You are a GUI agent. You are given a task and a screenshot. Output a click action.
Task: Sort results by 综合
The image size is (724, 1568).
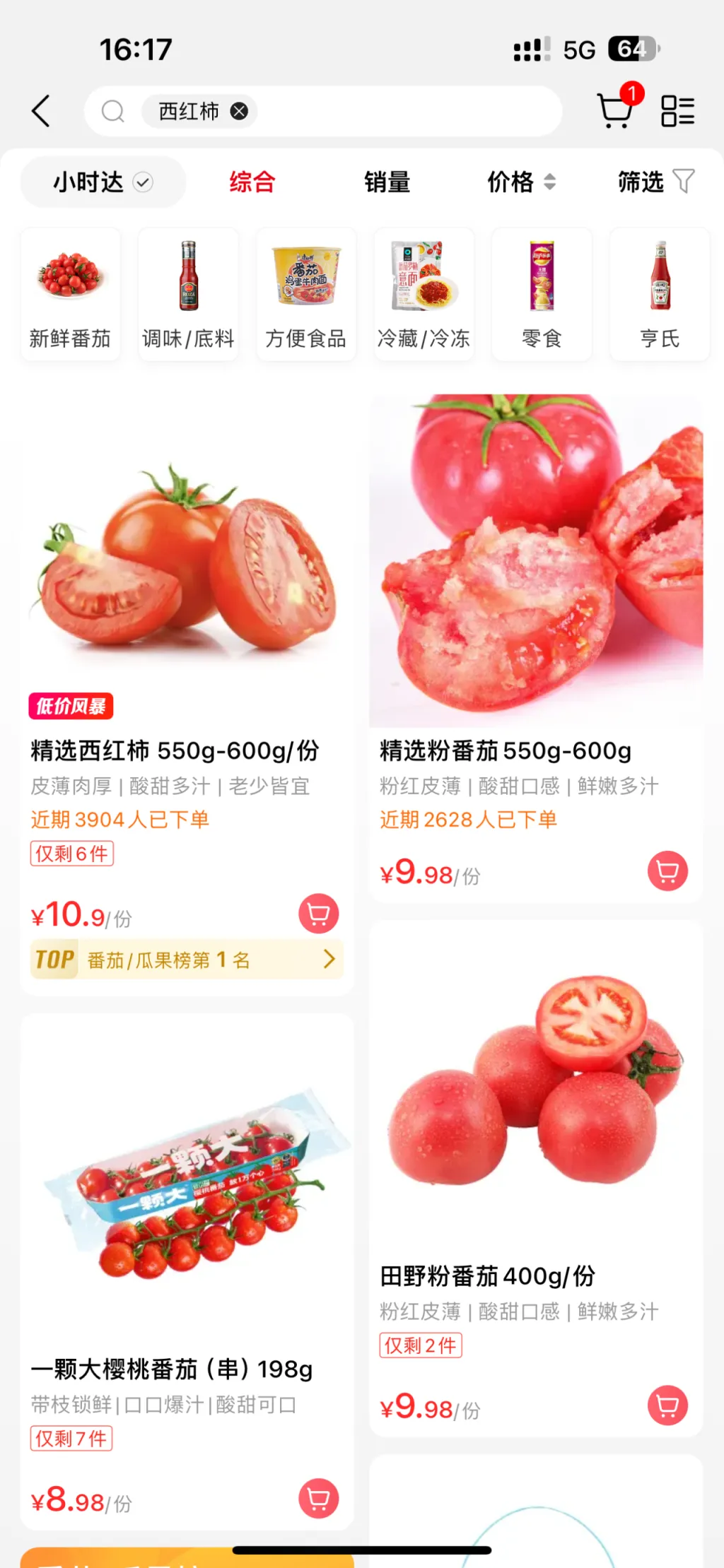click(252, 182)
